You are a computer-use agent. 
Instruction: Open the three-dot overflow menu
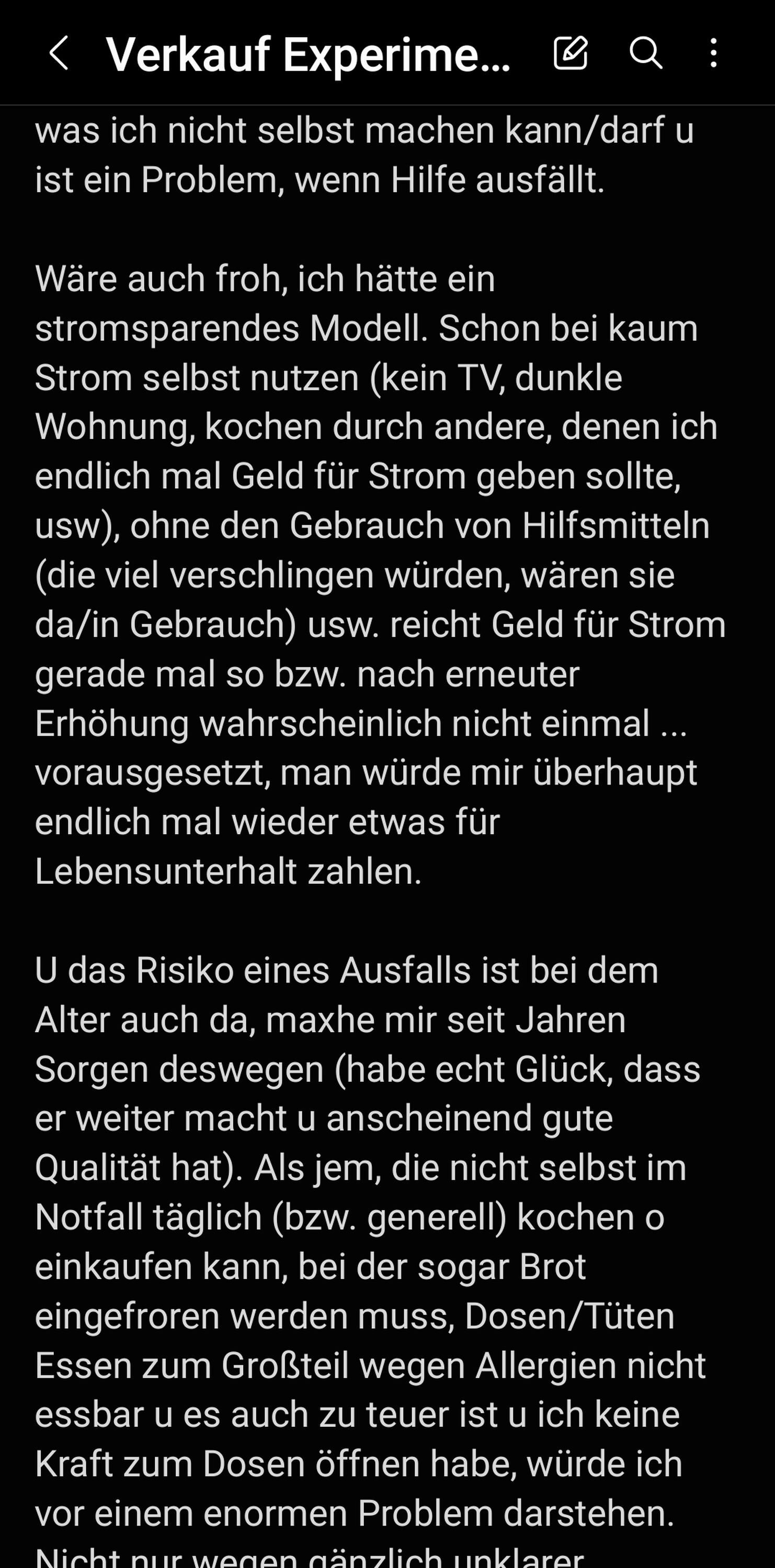pyautogui.click(x=713, y=53)
